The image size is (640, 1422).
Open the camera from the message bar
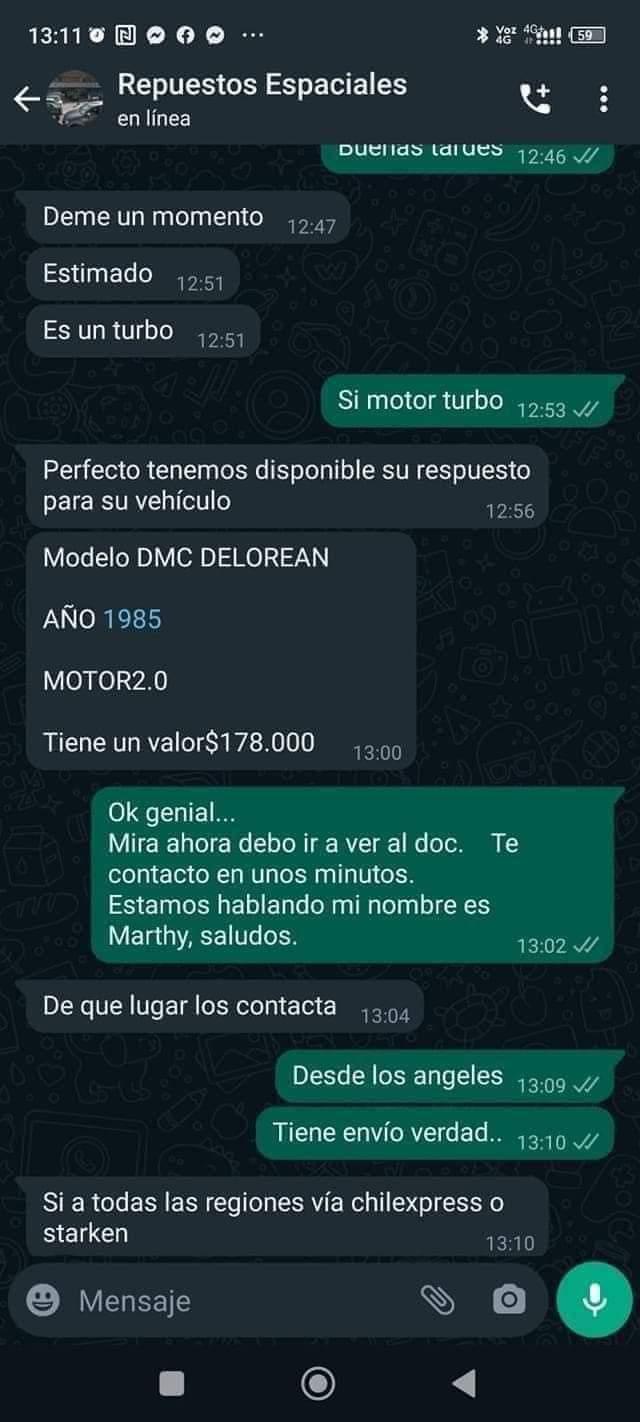point(508,1300)
